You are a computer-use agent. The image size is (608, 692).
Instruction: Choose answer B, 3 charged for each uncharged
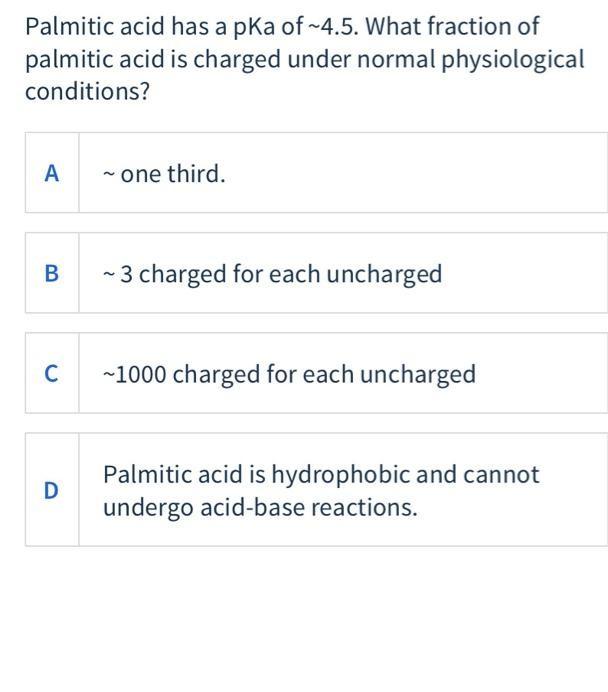(316, 273)
